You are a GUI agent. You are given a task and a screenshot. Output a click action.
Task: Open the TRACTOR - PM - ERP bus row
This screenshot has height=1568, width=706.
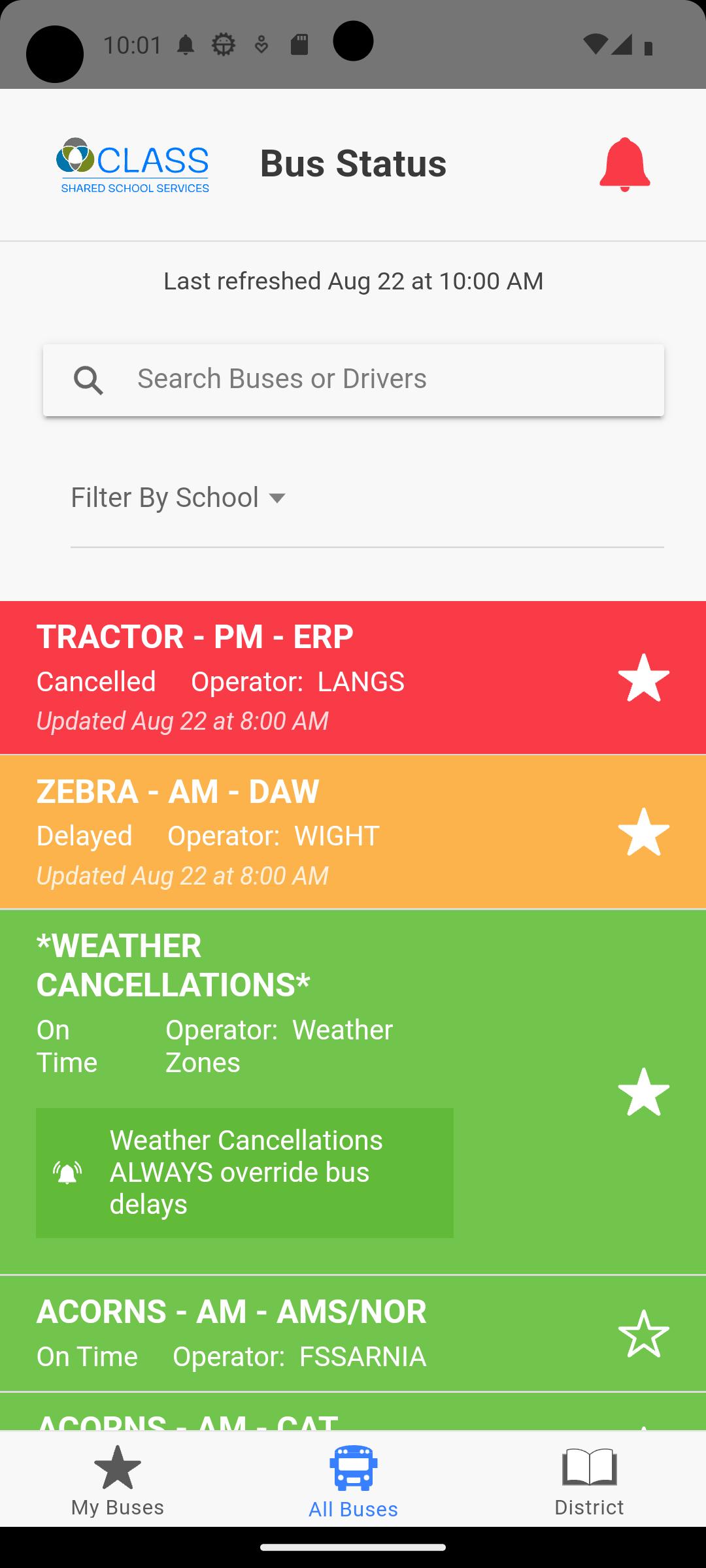(353, 678)
